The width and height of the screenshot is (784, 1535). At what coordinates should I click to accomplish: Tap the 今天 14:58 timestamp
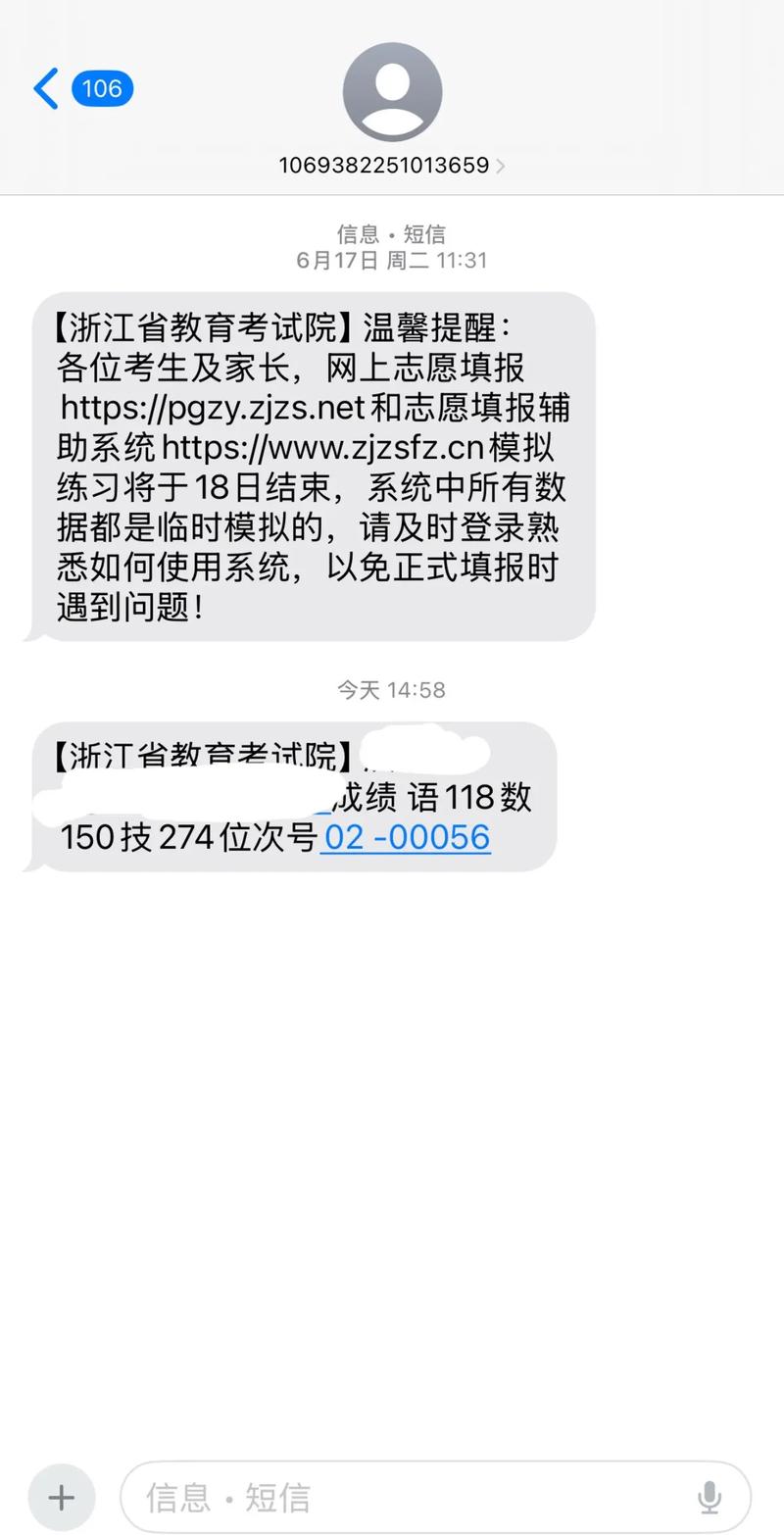click(392, 689)
